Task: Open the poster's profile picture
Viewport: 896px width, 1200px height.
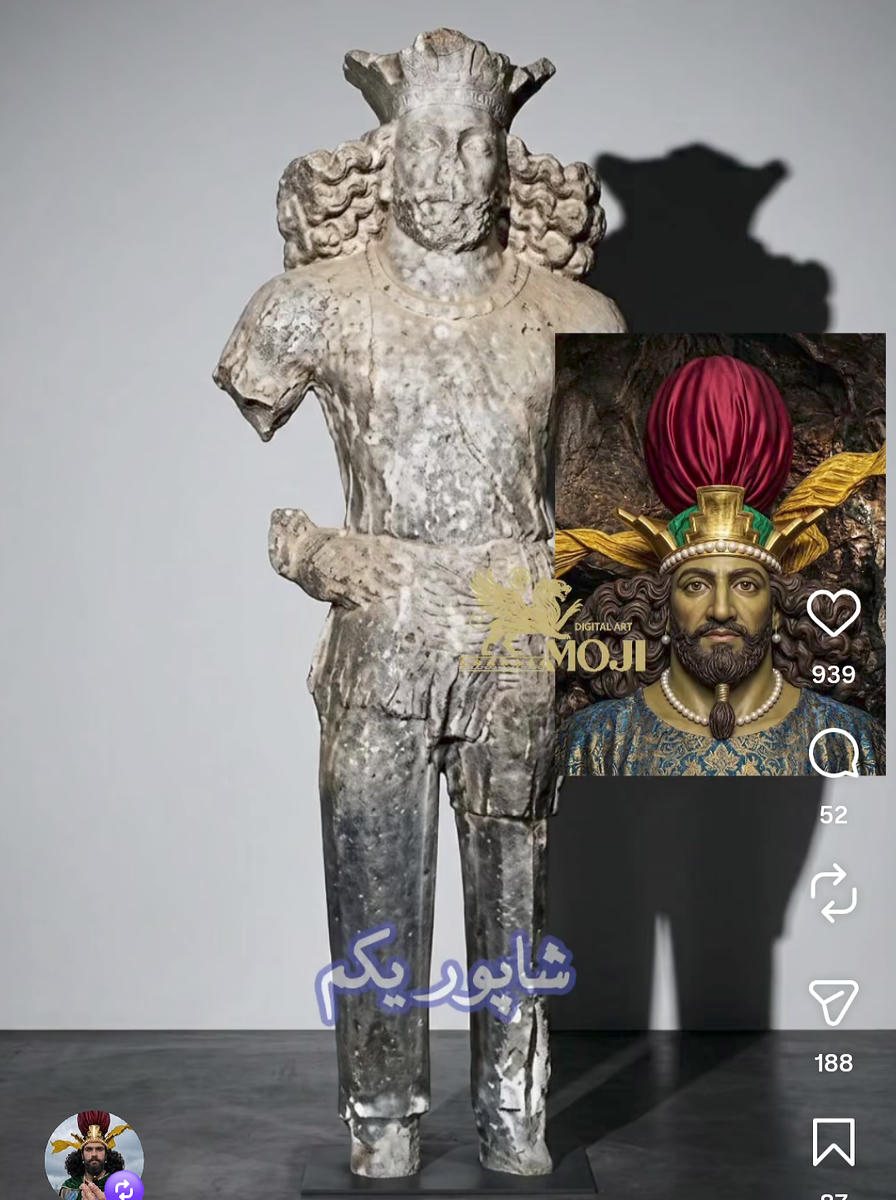Action: coord(94,1155)
